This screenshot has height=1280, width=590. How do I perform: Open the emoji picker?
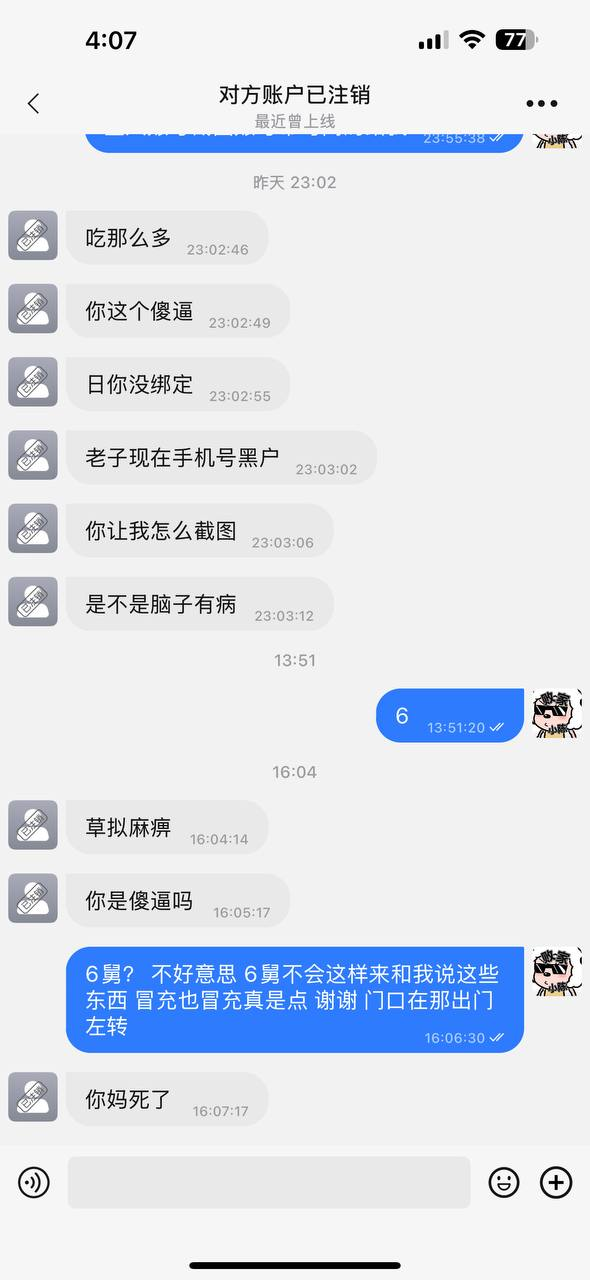coord(504,1183)
